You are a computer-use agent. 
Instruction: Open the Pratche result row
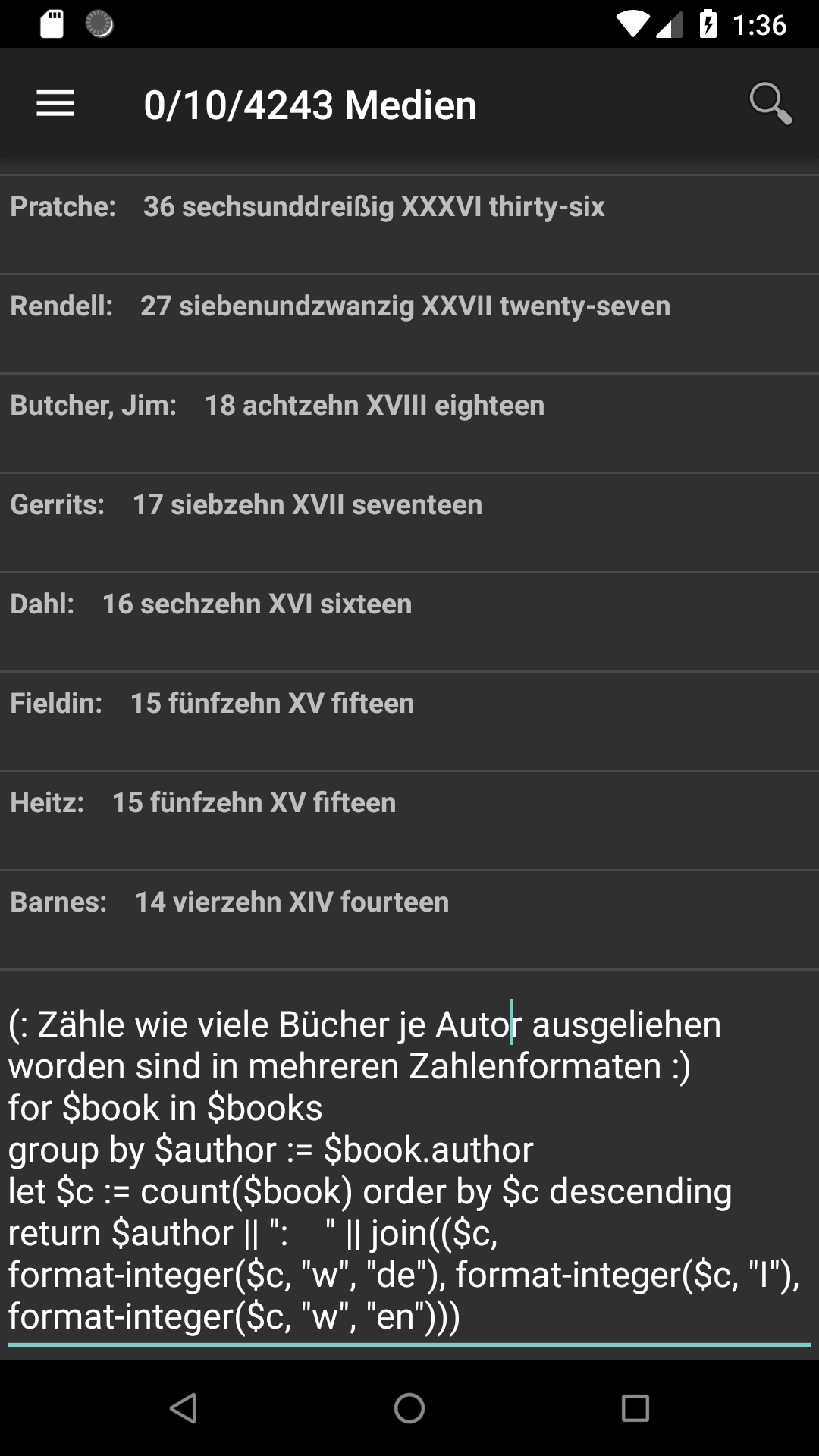[409, 224]
